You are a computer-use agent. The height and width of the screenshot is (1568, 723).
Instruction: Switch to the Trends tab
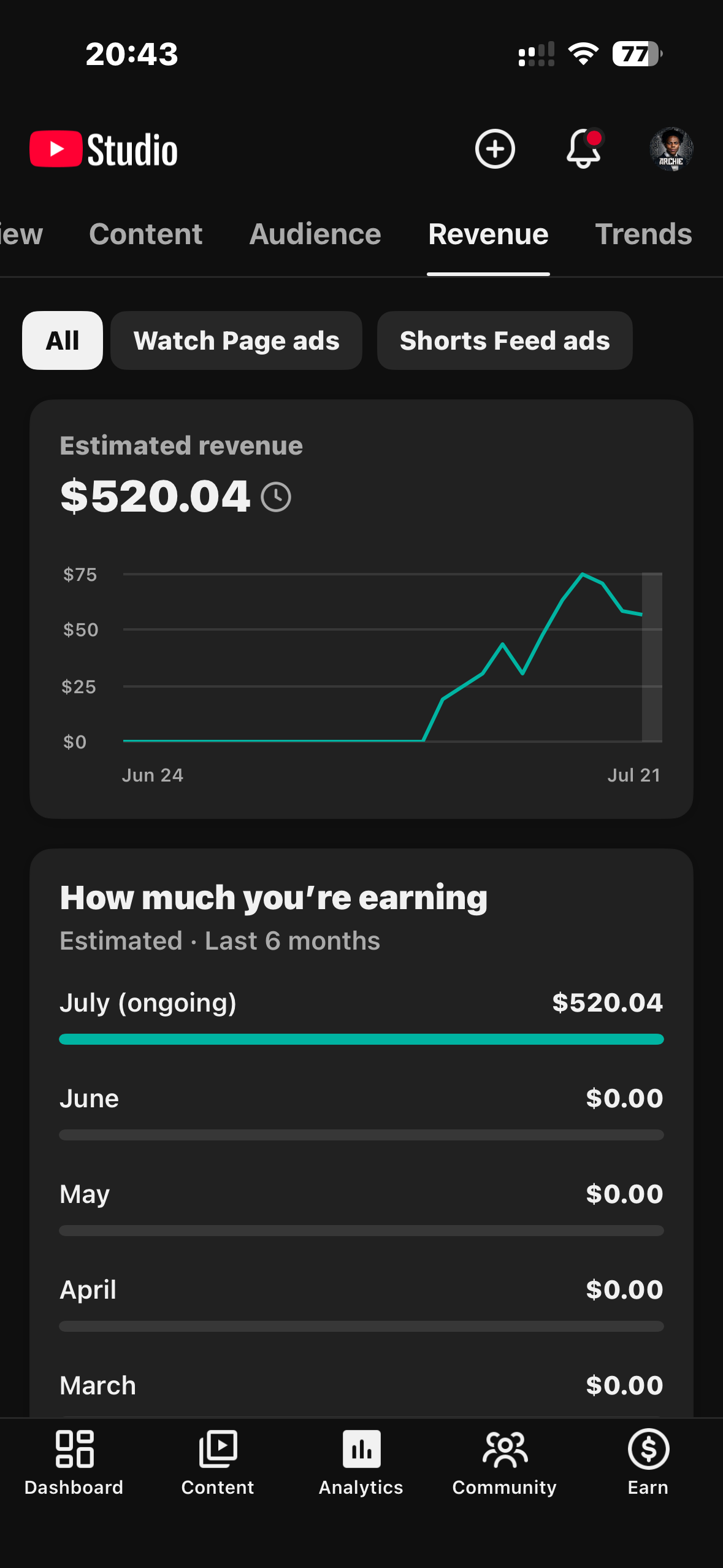click(x=643, y=234)
